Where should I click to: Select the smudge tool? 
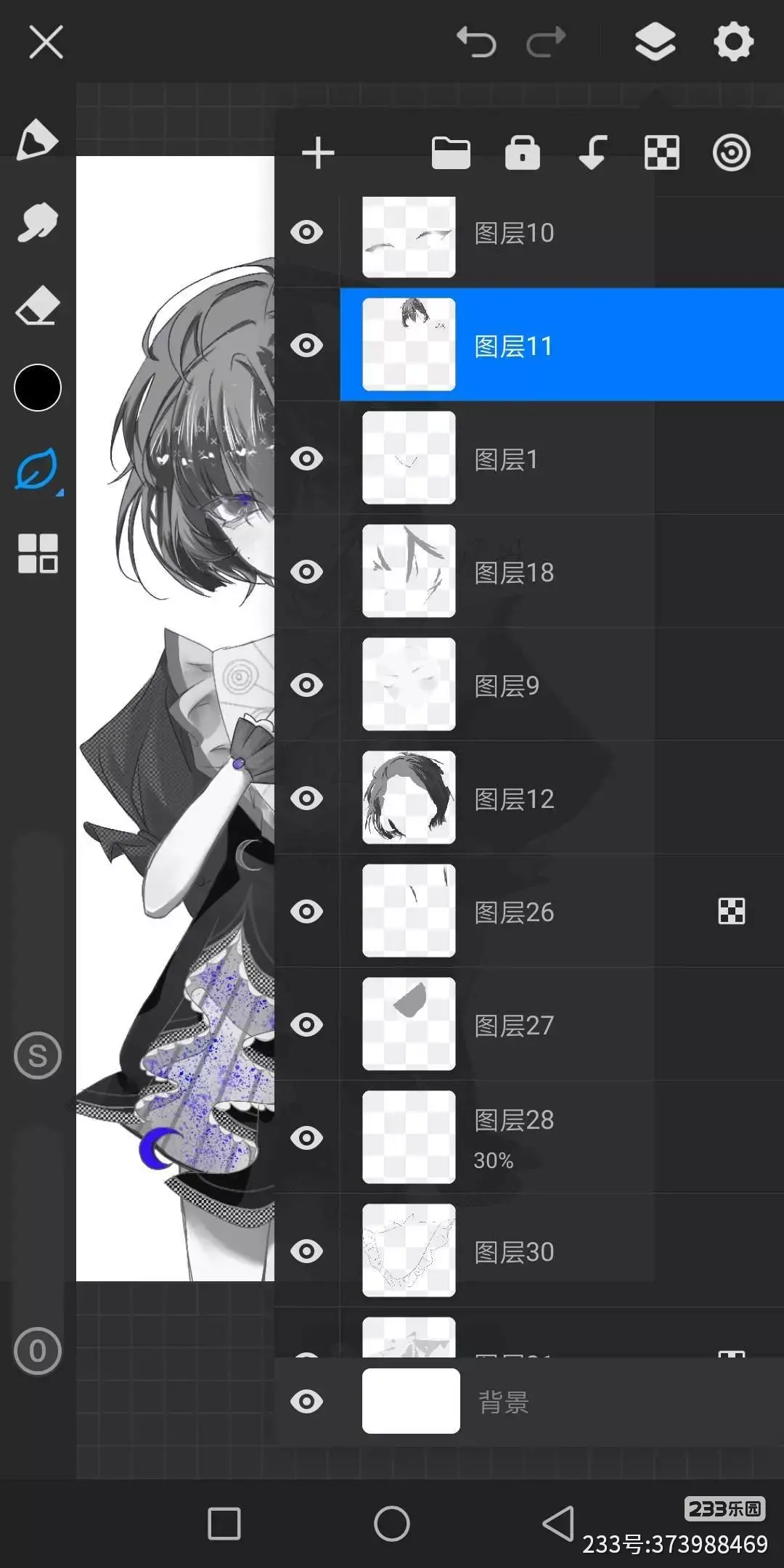(x=38, y=222)
